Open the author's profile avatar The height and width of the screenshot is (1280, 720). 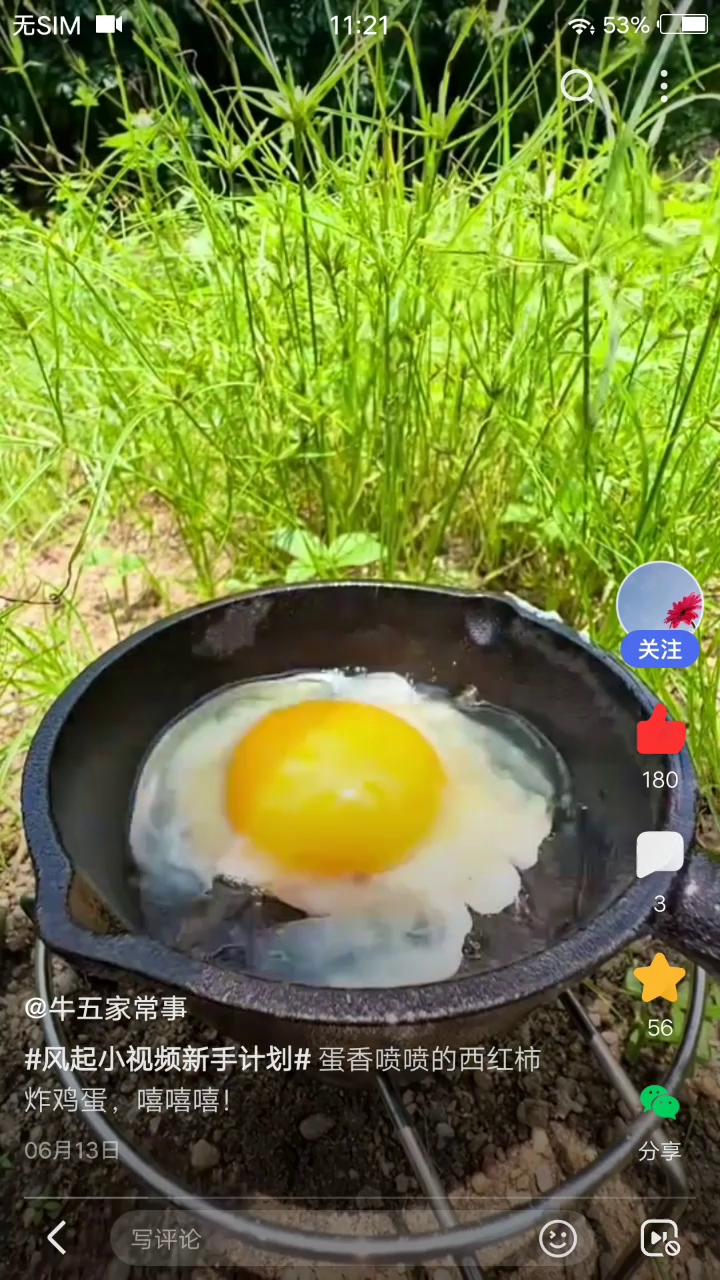[x=659, y=600]
